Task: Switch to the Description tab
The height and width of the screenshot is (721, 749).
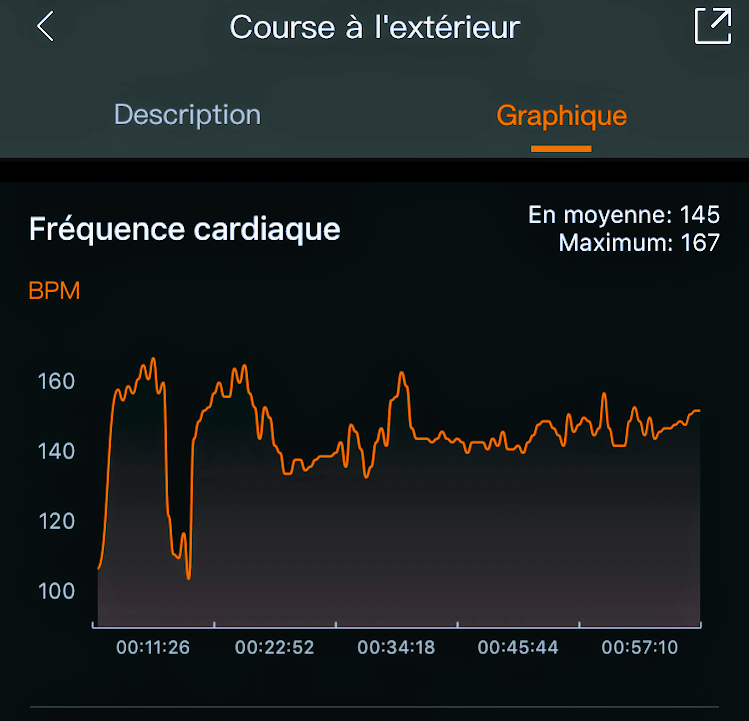Action: click(187, 114)
